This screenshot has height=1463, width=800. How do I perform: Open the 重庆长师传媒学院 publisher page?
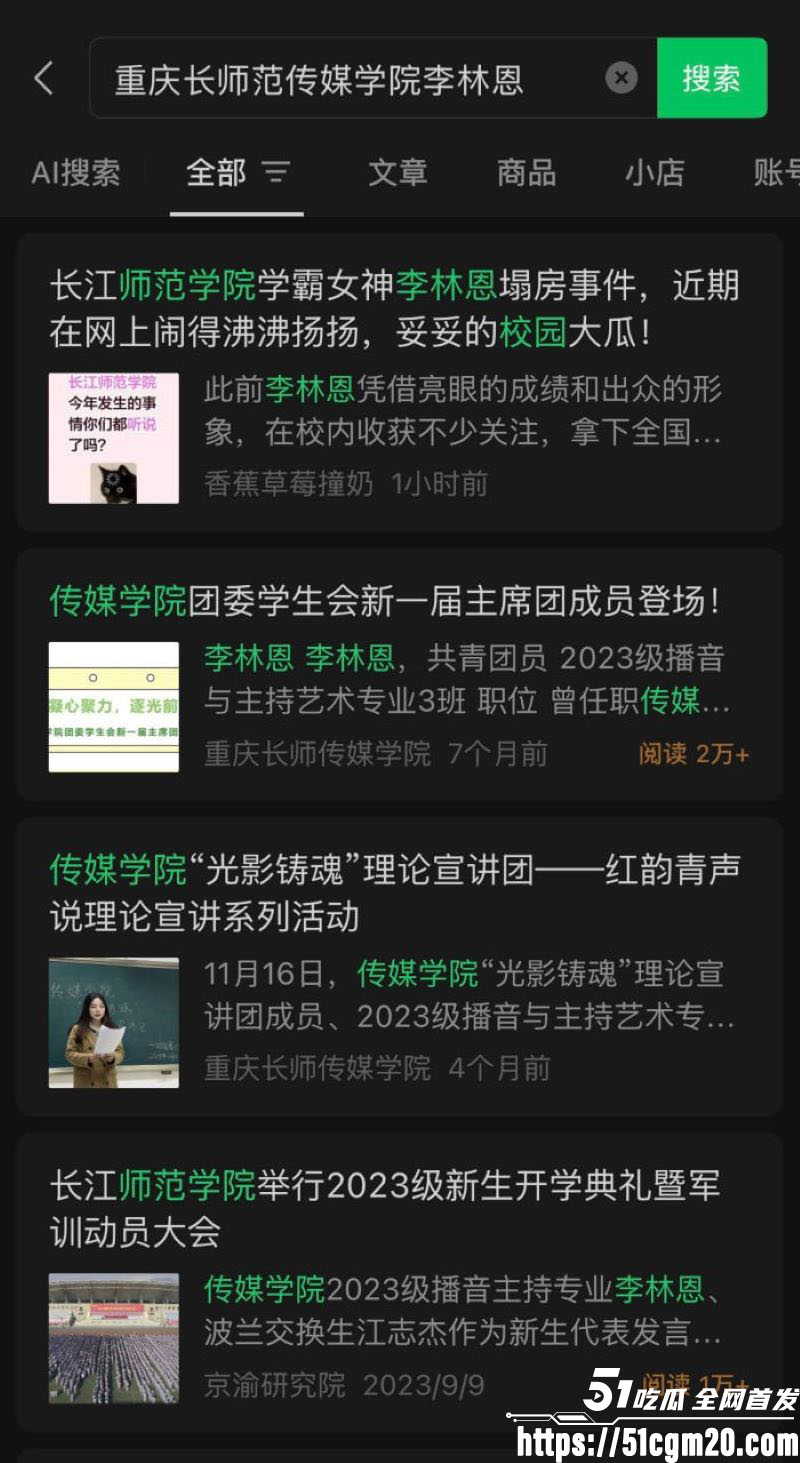click(x=317, y=755)
